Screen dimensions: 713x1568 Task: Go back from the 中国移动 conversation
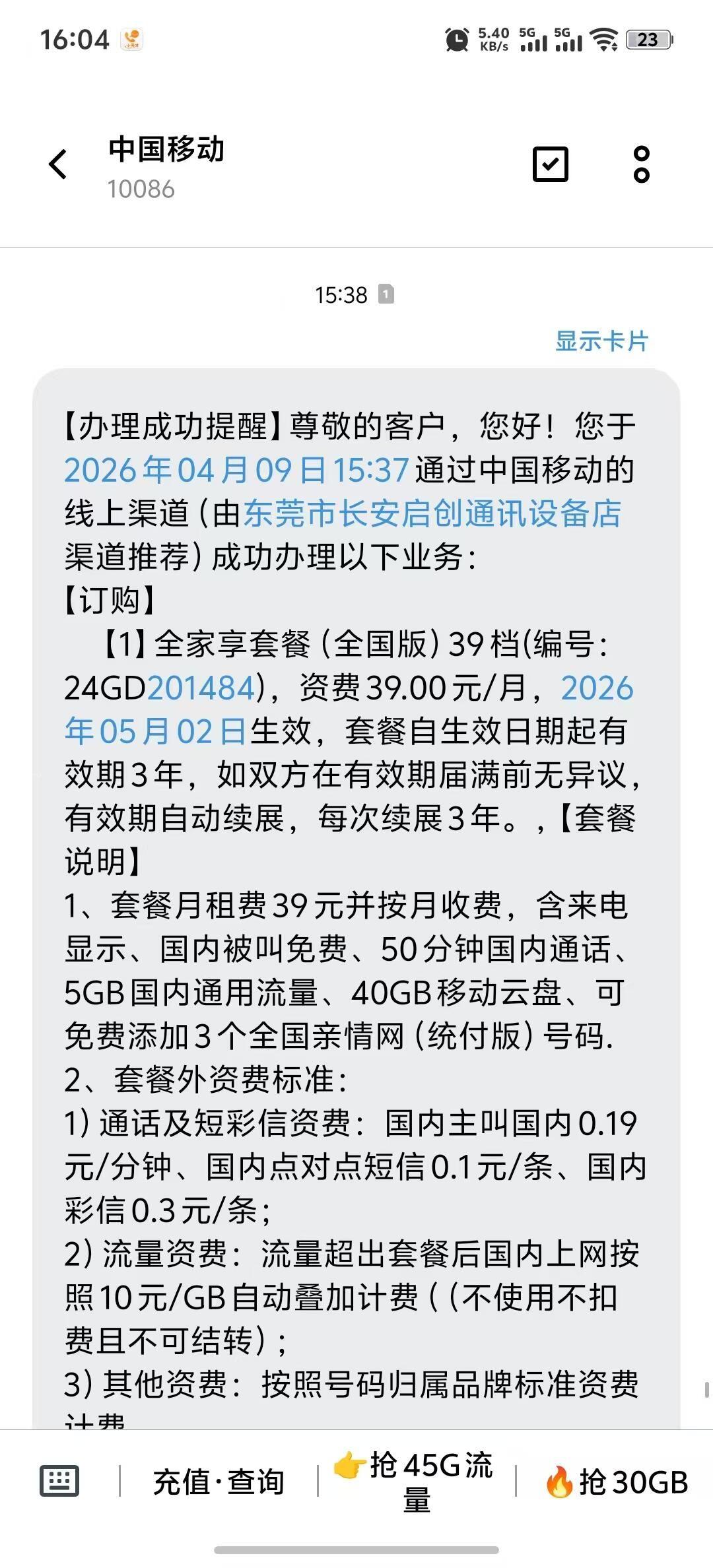(58, 164)
